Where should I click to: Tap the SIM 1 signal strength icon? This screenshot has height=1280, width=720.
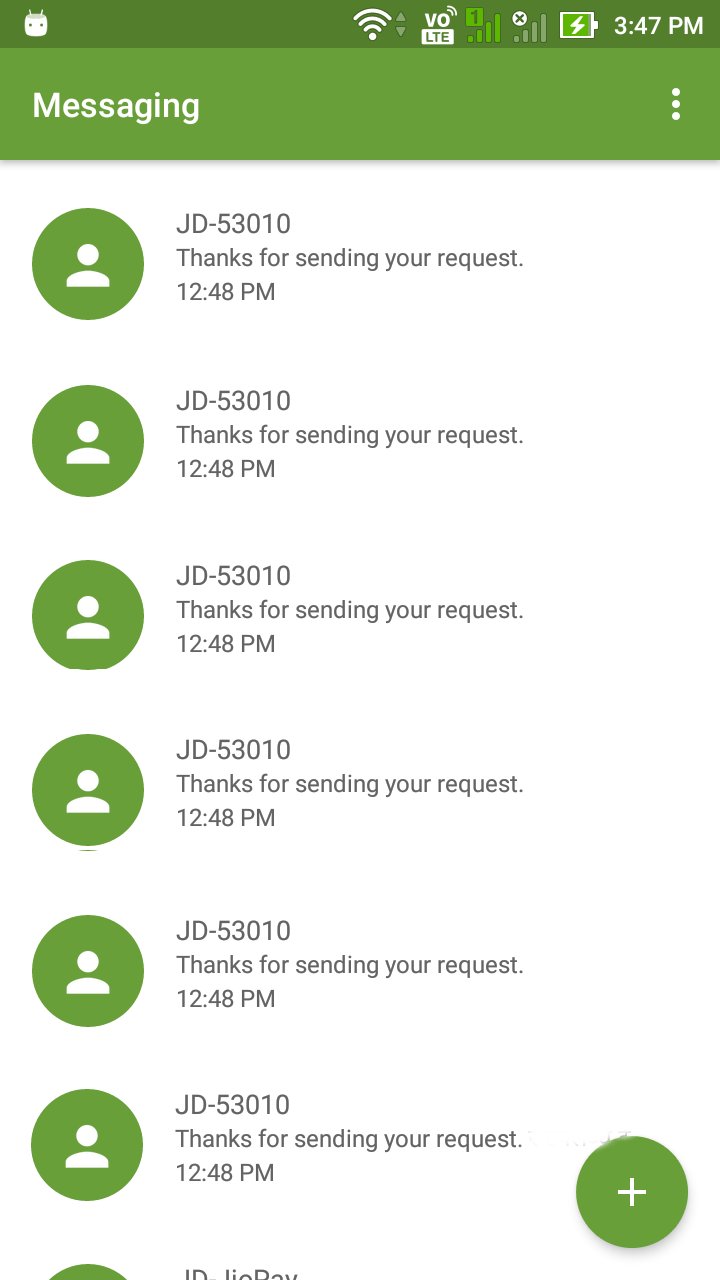[483, 24]
